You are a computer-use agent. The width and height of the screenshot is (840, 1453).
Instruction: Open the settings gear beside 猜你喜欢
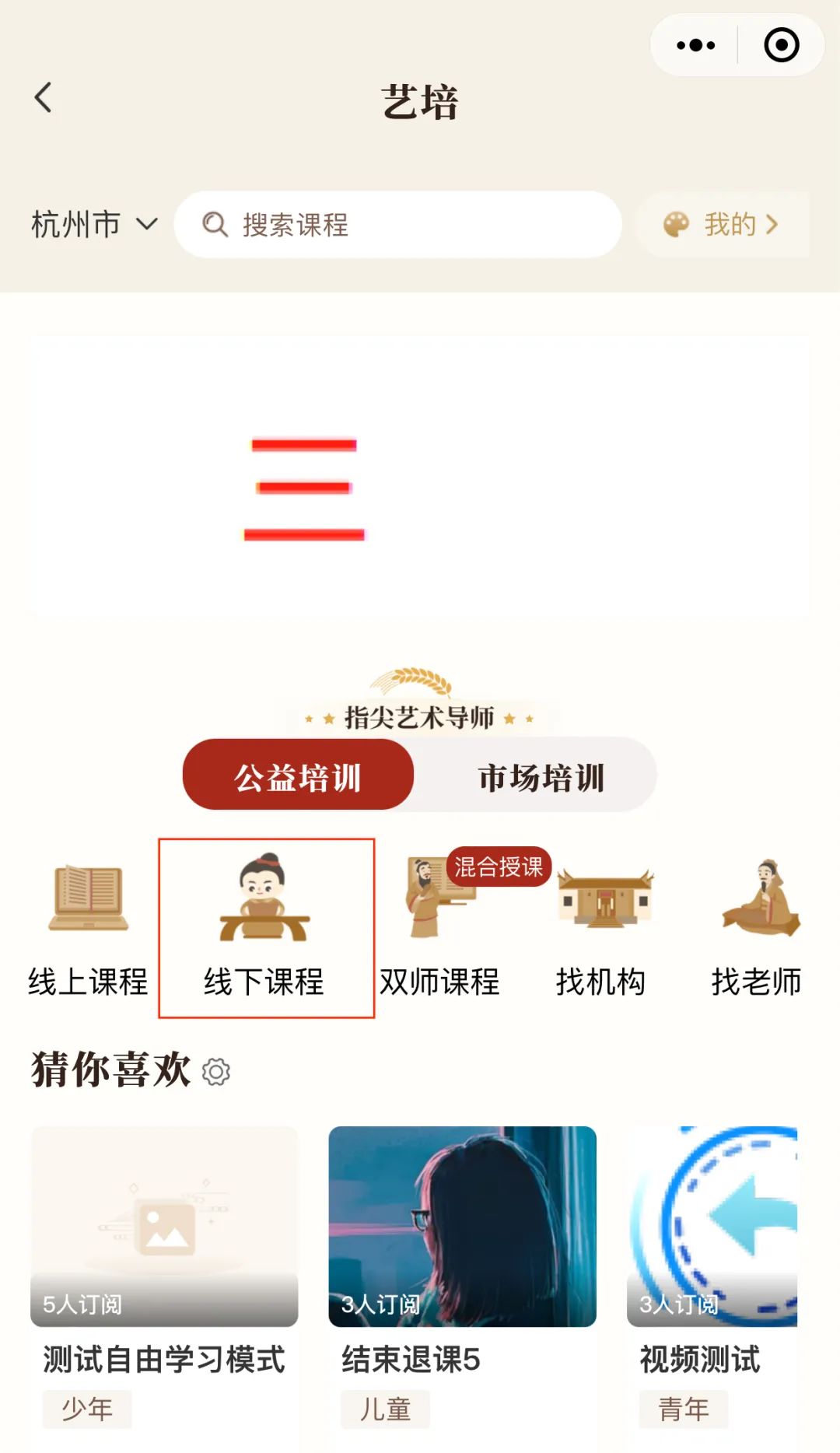[x=216, y=1072]
